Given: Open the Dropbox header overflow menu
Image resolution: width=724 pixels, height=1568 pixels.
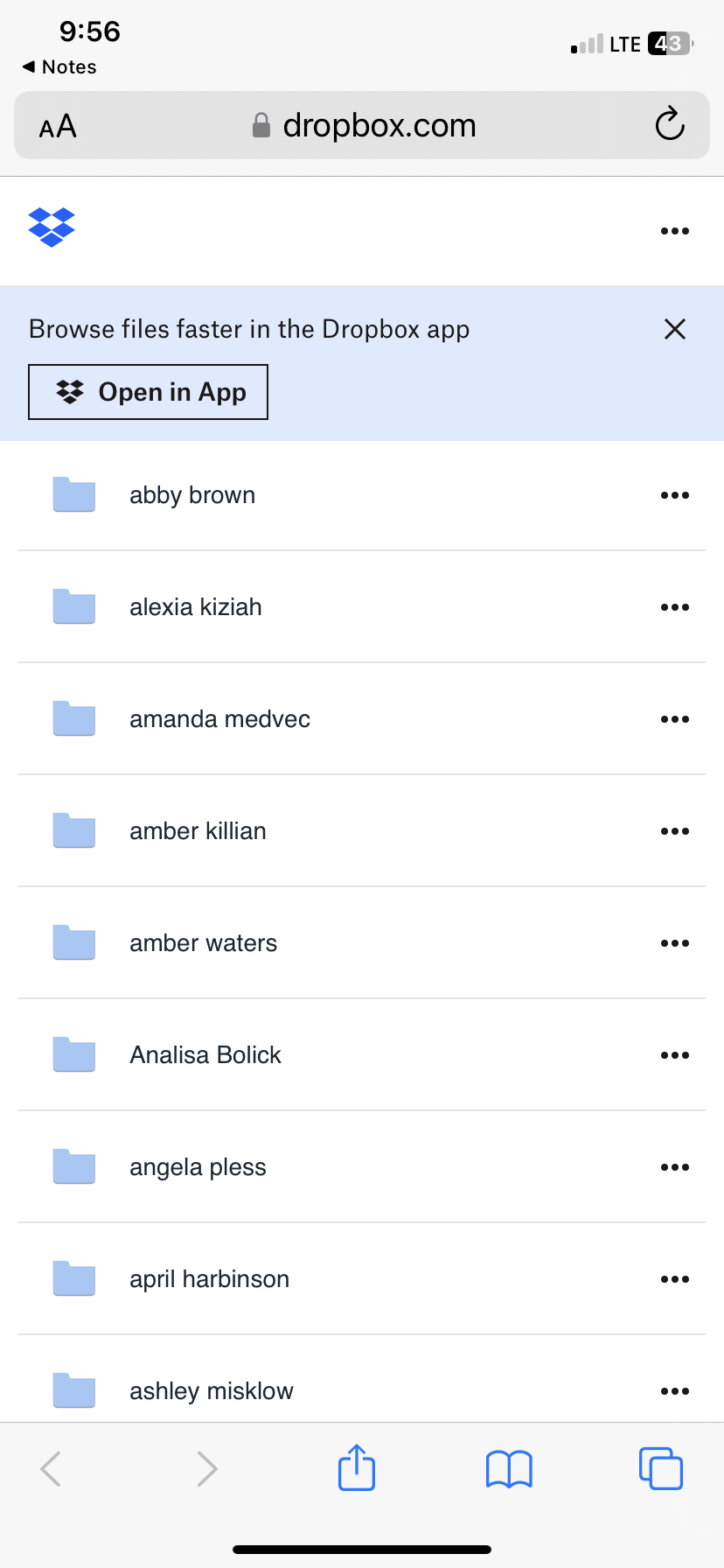Looking at the screenshot, I should (x=674, y=231).
